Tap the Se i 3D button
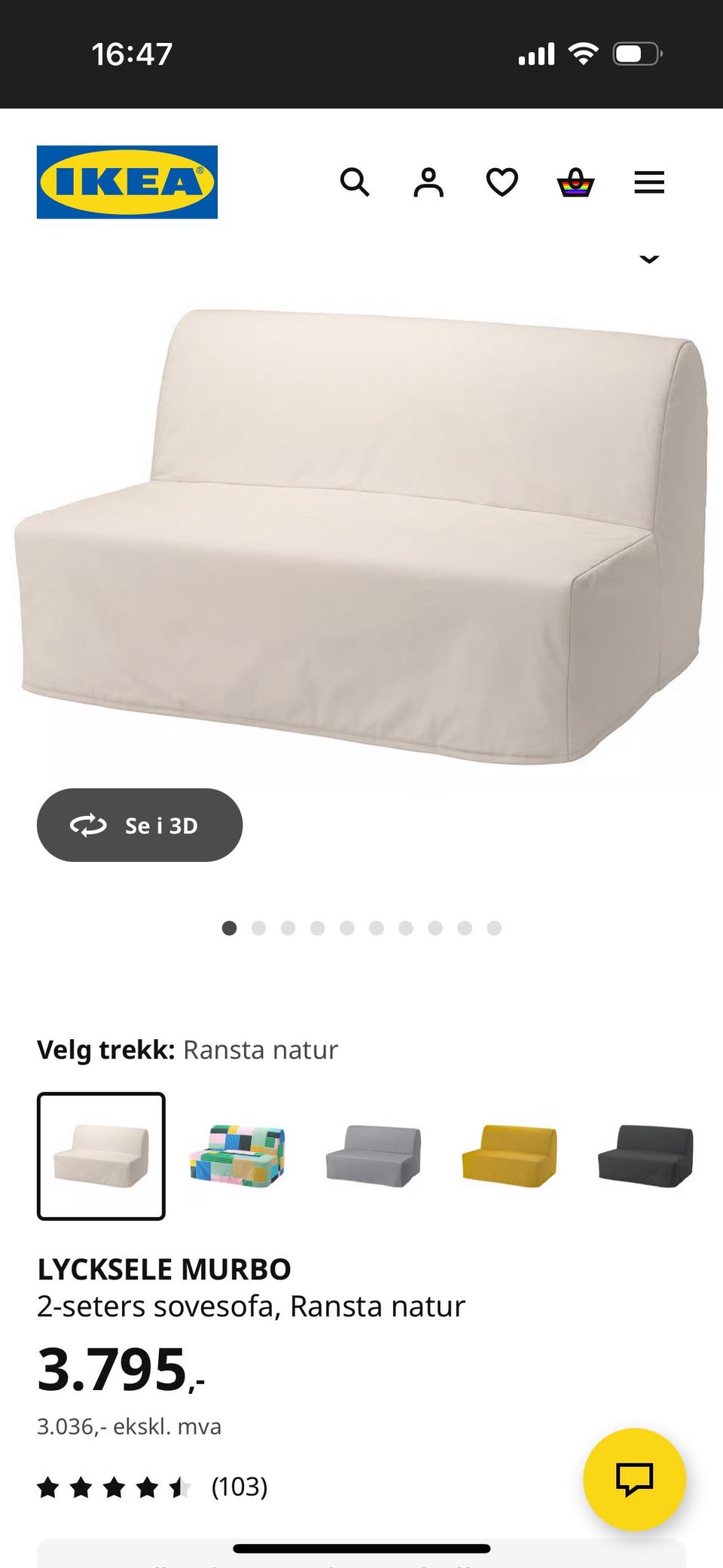Image resolution: width=723 pixels, height=1568 pixels. pos(139,825)
